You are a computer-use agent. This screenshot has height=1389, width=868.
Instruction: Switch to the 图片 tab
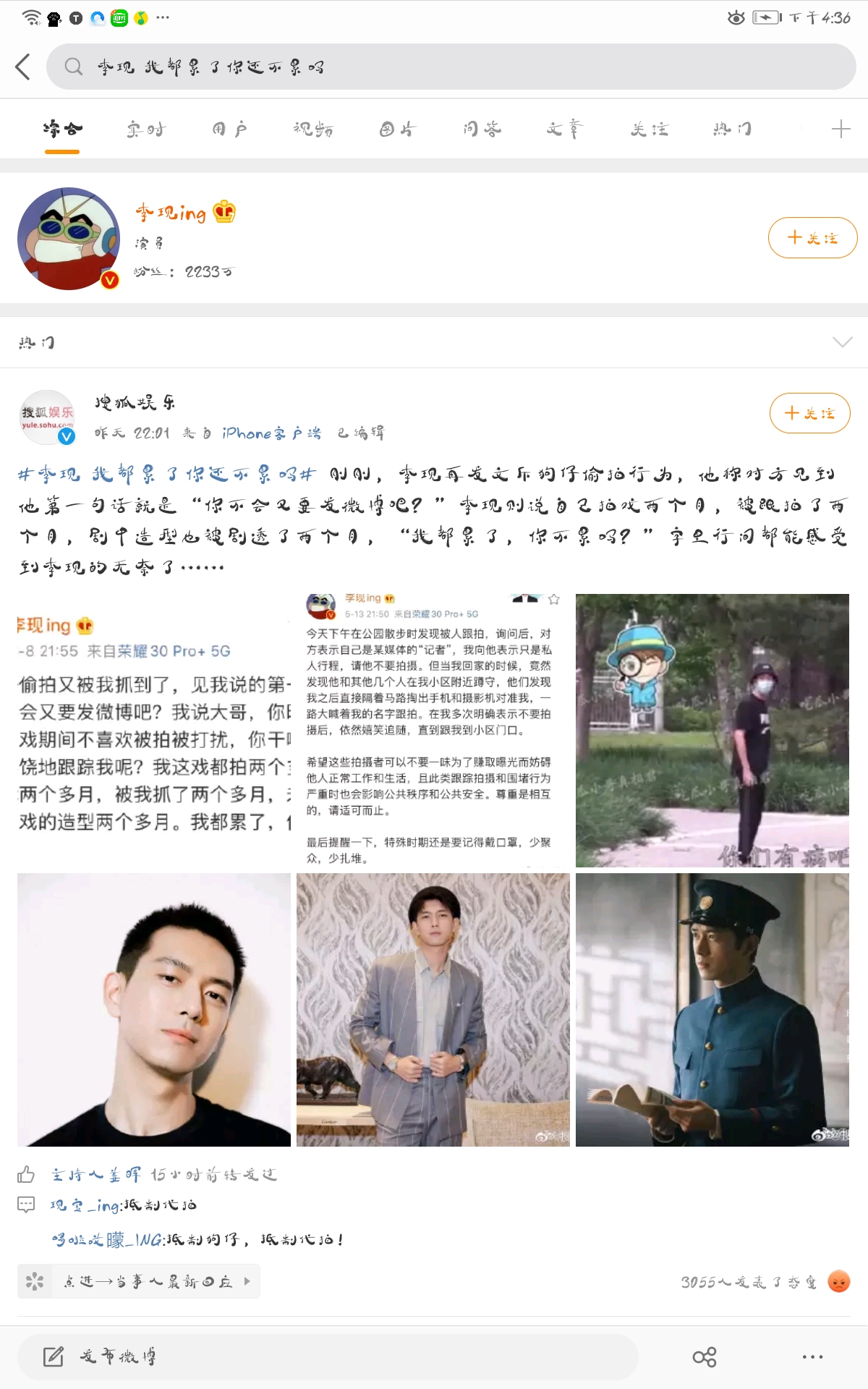(397, 129)
